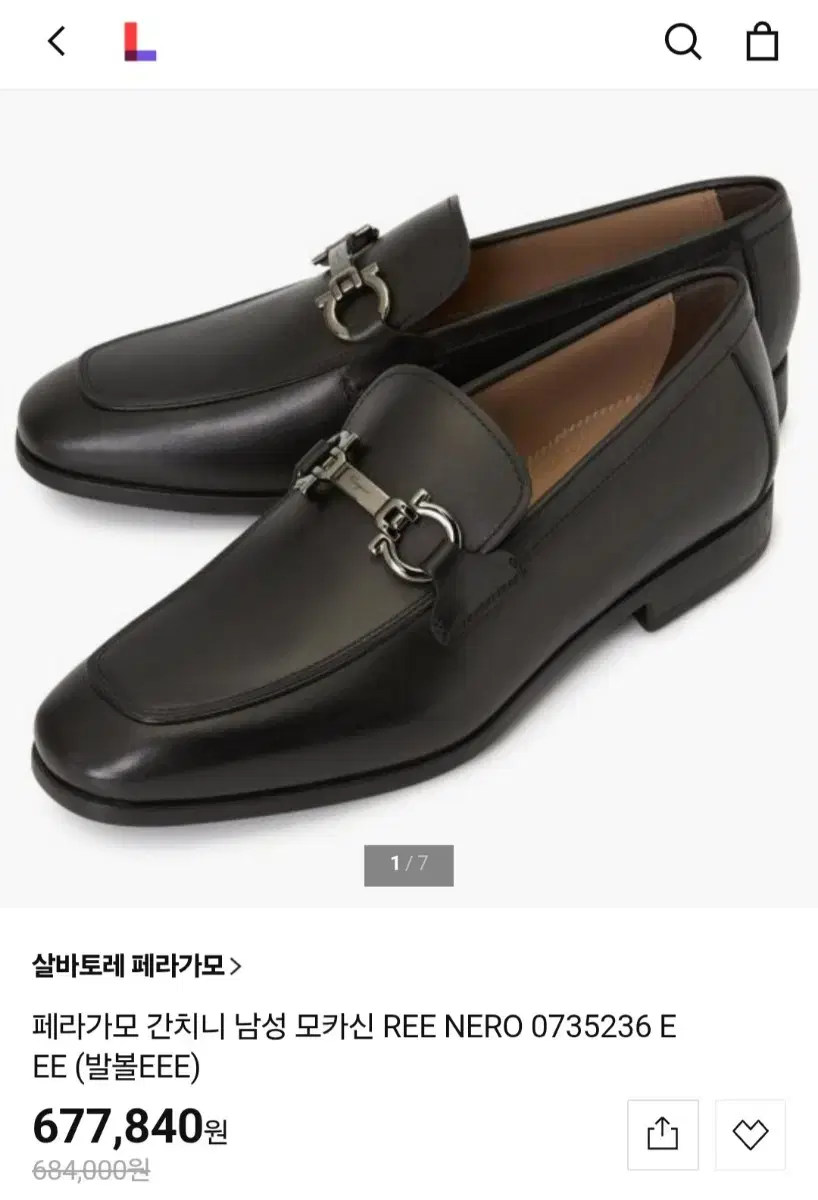Tap the loafer product photo
The image size is (818, 1200).
pyautogui.click(x=409, y=480)
